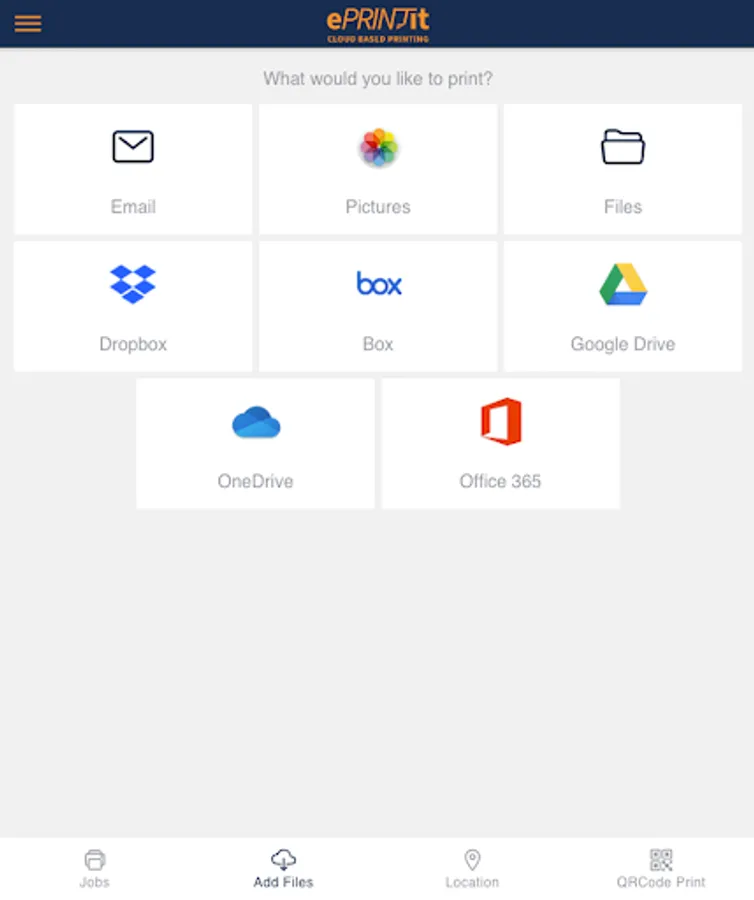
Task: Open the Email print option
Action: pos(132,146)
